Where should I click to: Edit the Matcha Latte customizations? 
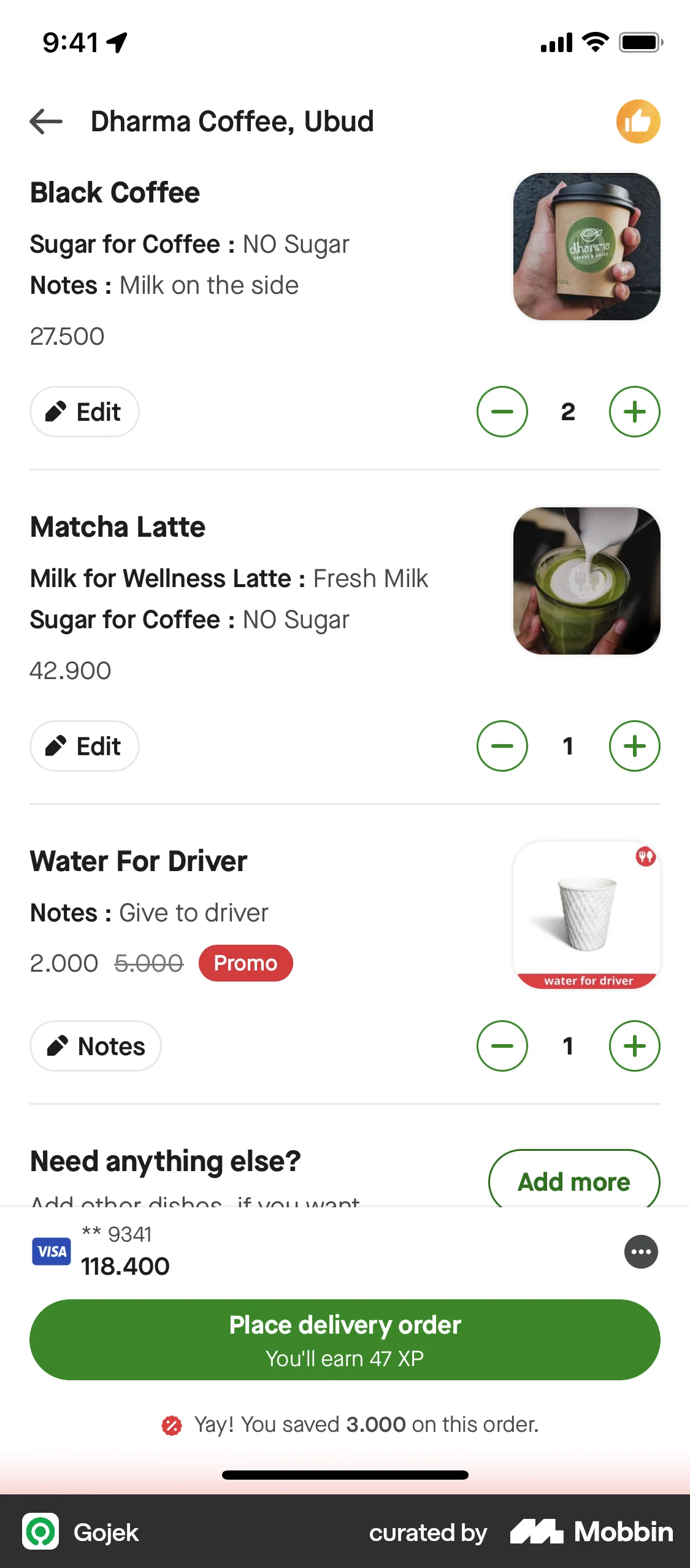pos(84,745)
